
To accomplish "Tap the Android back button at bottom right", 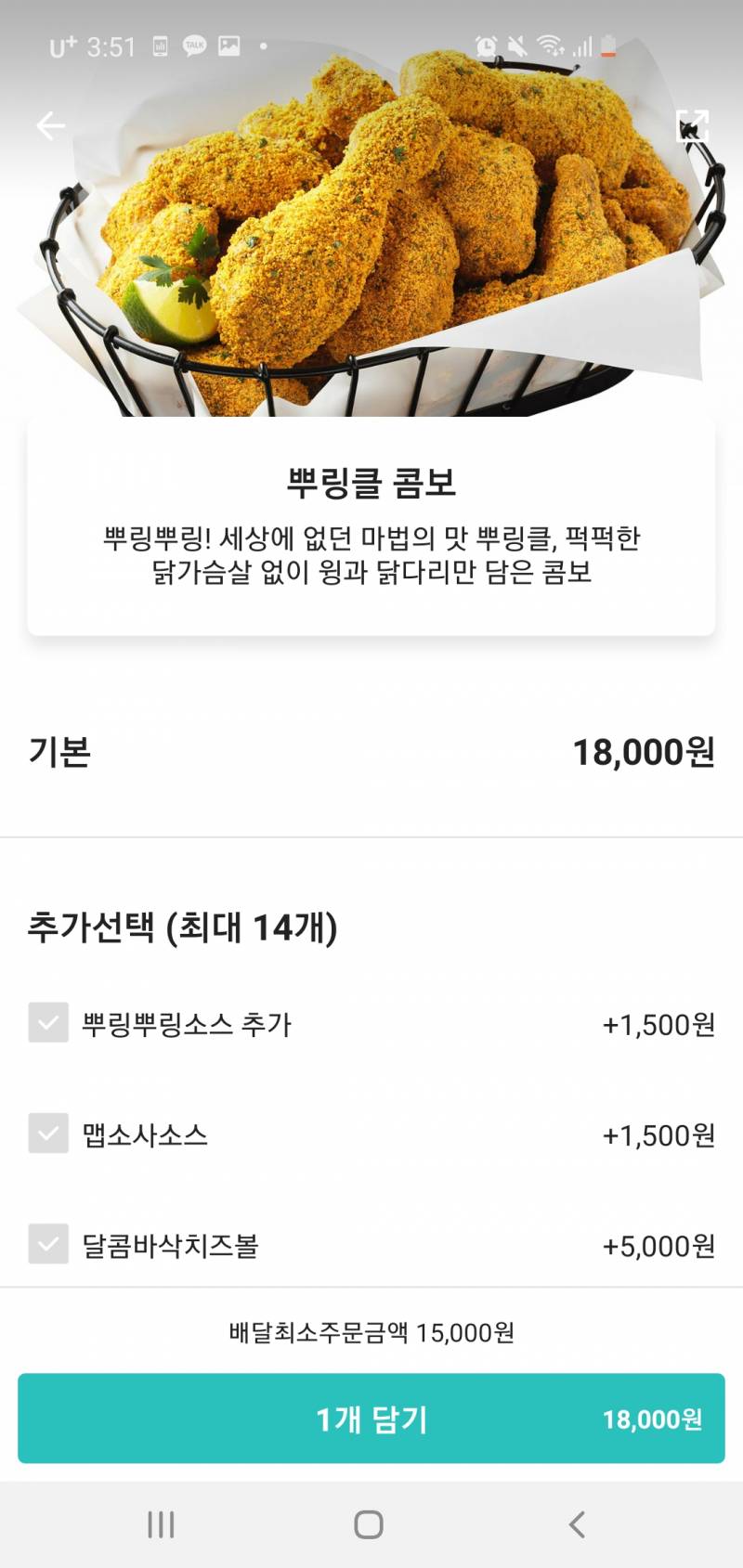I will [578, 1523].
